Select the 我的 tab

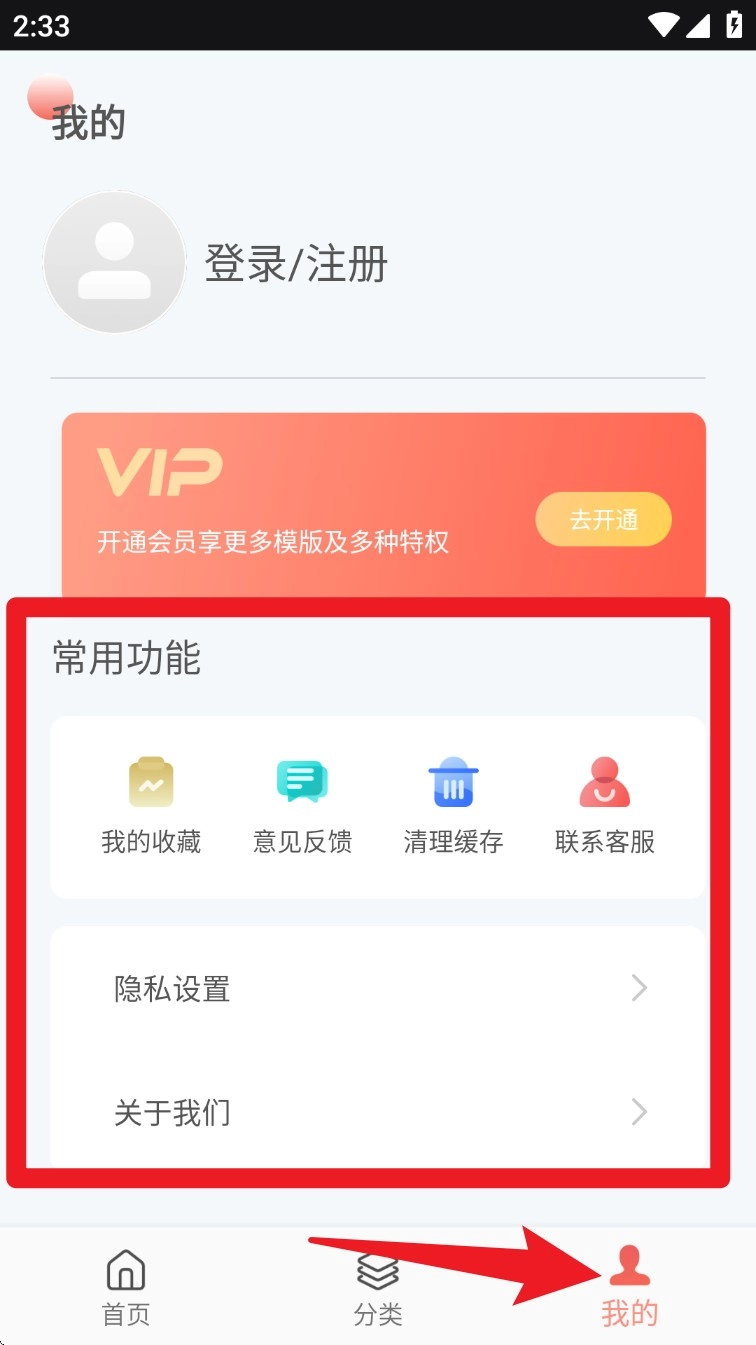pos(630,1287)
